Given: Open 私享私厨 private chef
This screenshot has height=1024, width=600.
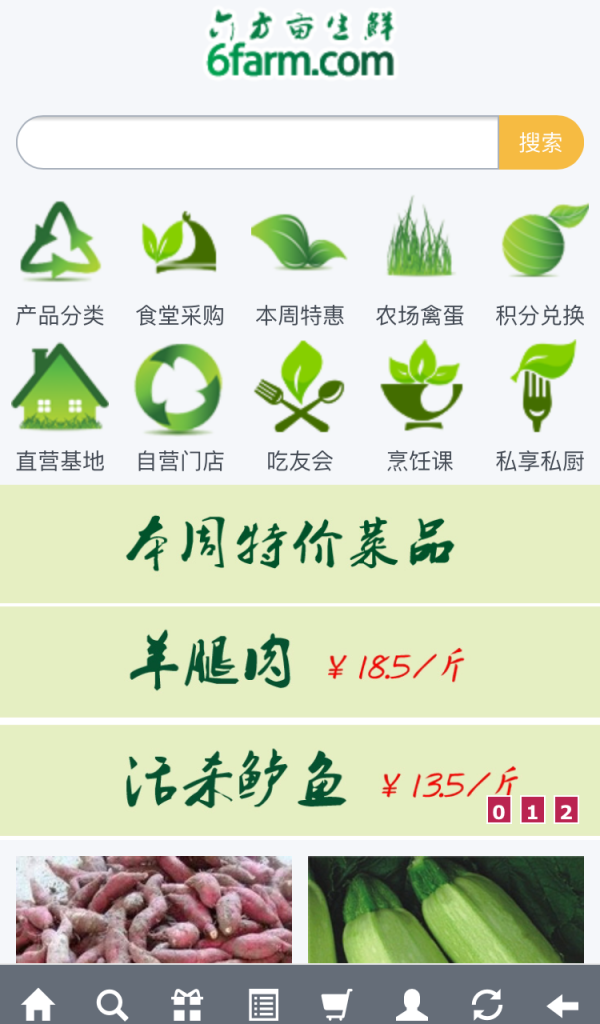Looking at the screenshot, I should pos(540,407).
